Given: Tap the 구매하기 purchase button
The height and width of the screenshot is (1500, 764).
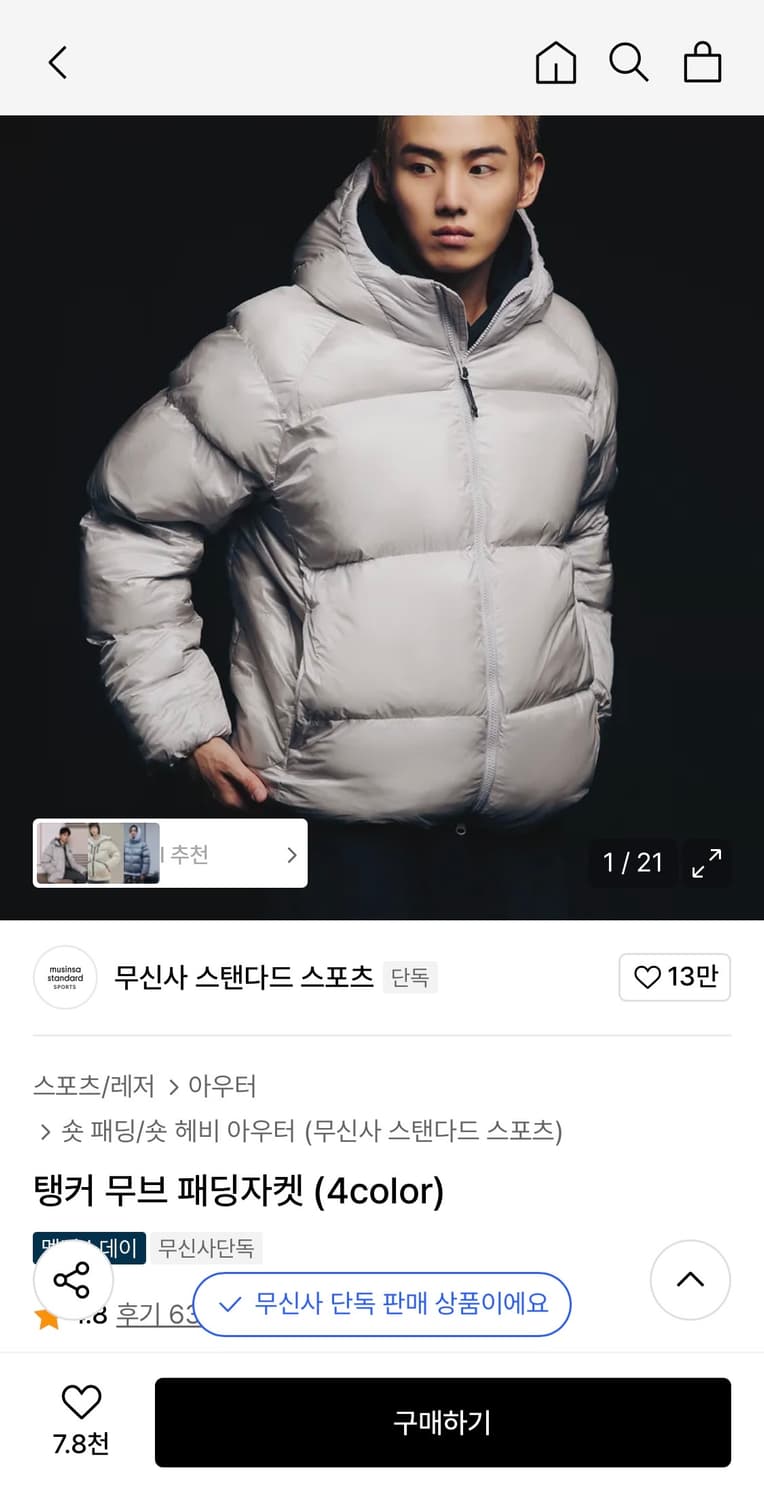Looking at the screenshot, I should coord(443,1422).
